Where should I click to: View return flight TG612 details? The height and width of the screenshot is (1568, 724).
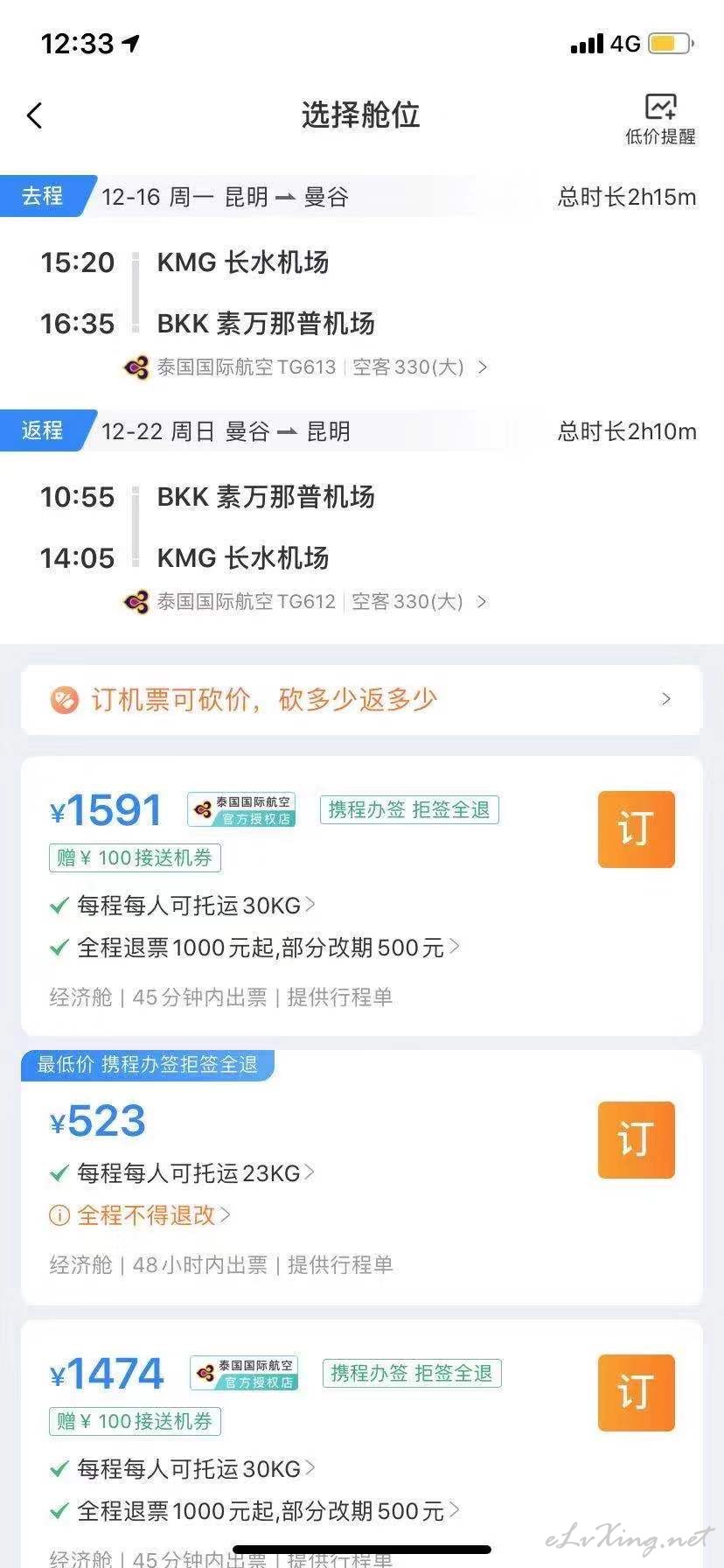coord(305,602)
